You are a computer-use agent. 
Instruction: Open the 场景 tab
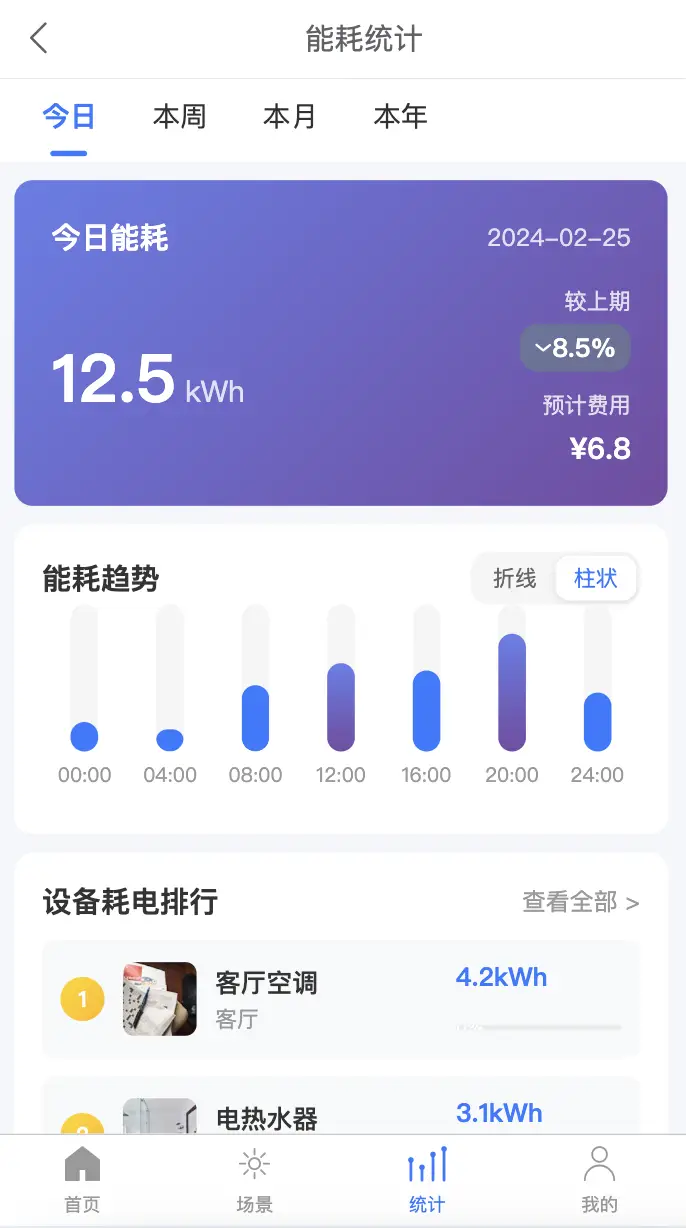point(254,1180)
